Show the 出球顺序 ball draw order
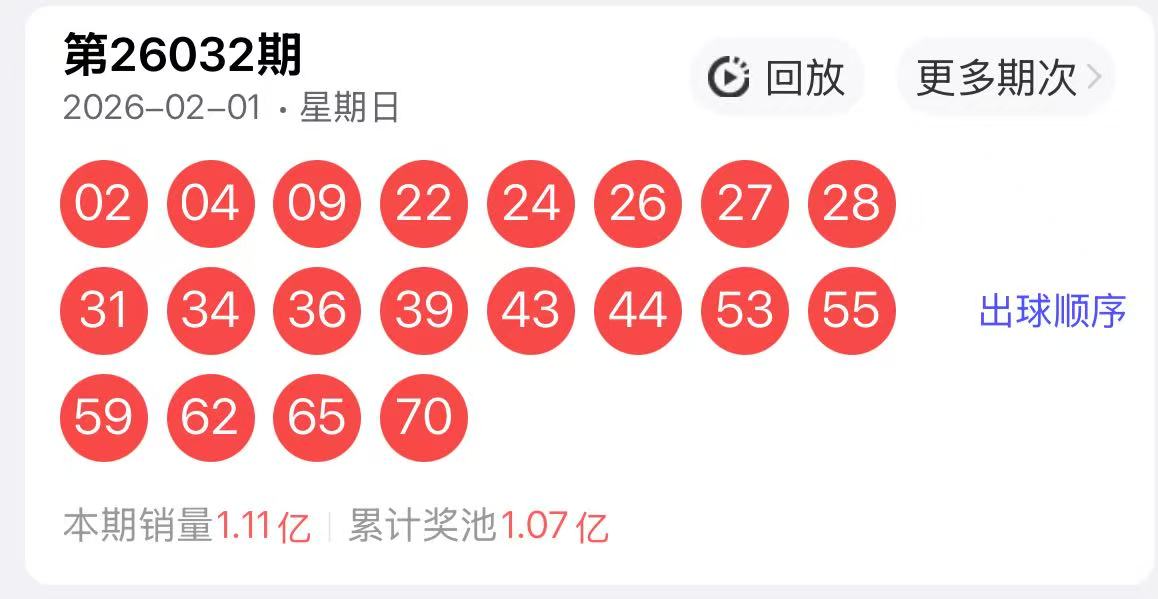Viewport: 1158px width, 599px height. click(1052, 311)
